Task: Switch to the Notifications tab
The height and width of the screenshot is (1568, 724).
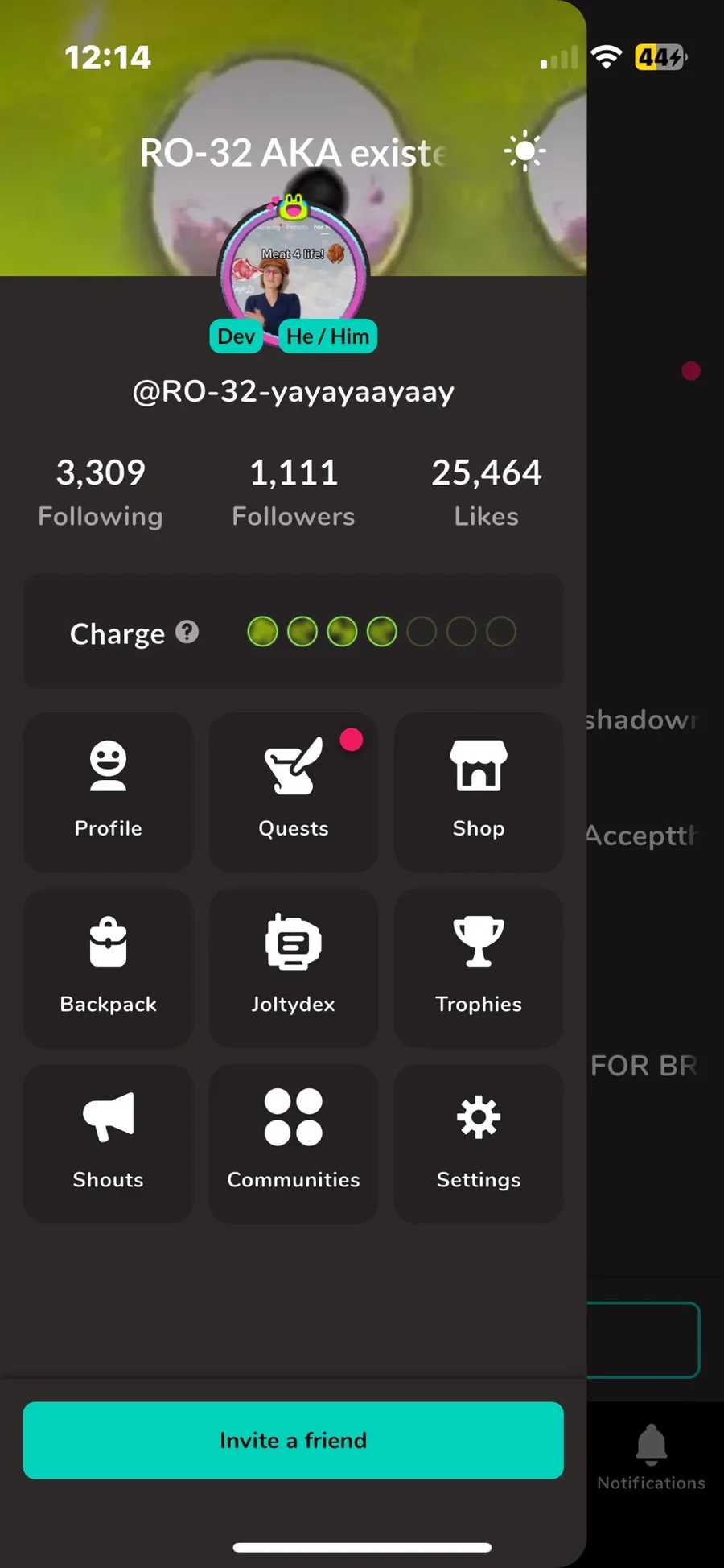Action: pos(652,1455)
